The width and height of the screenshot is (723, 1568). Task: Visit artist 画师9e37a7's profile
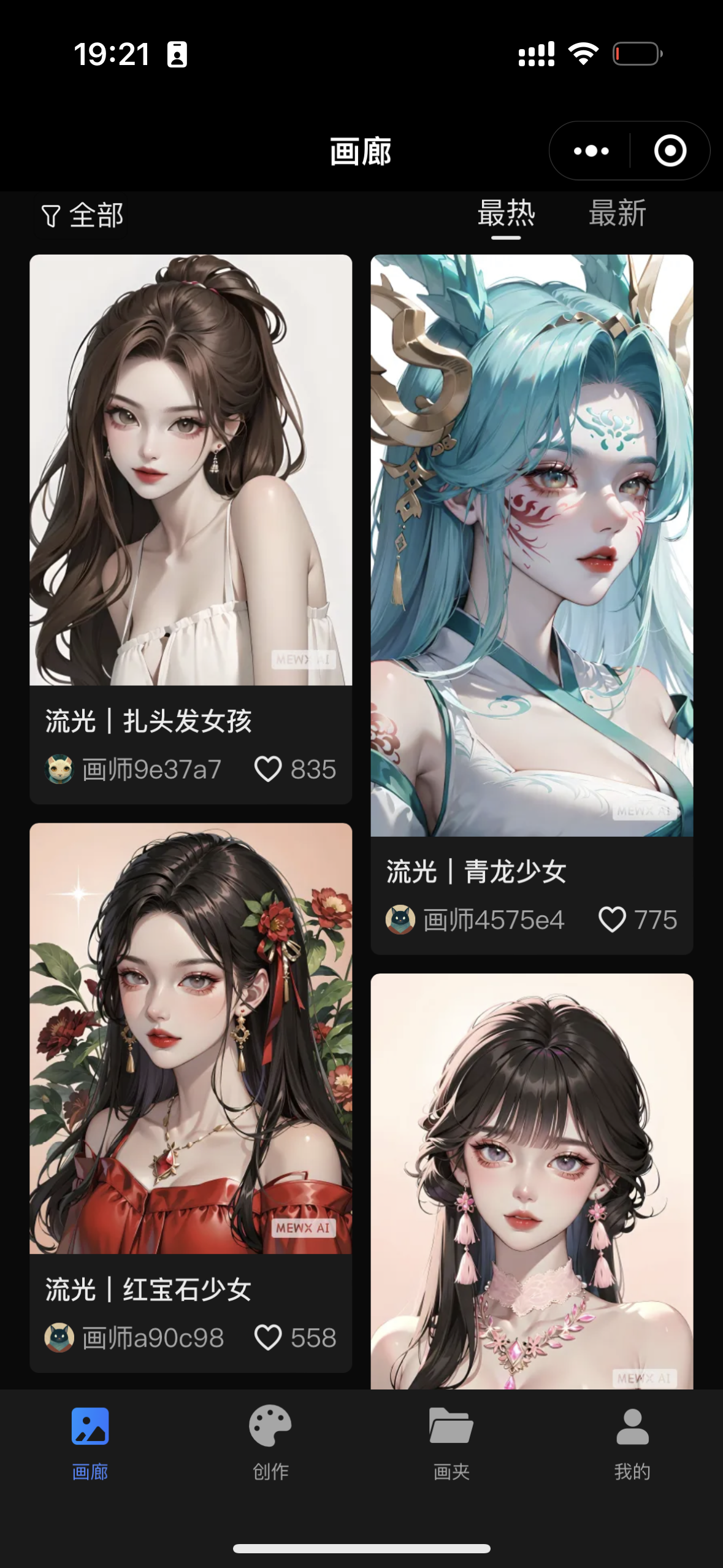[x=134, y=769]
